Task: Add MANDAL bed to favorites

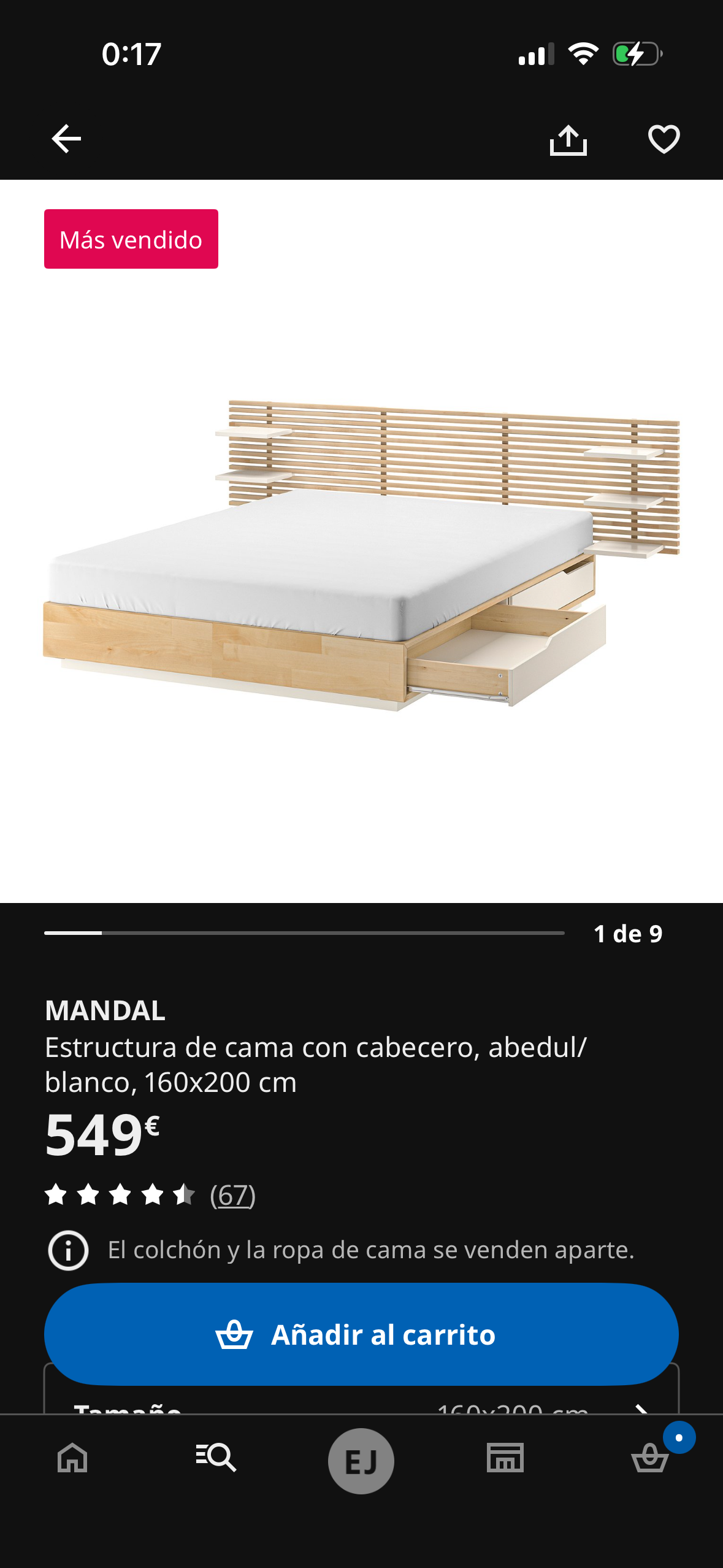Action: (x=664, y=139)
